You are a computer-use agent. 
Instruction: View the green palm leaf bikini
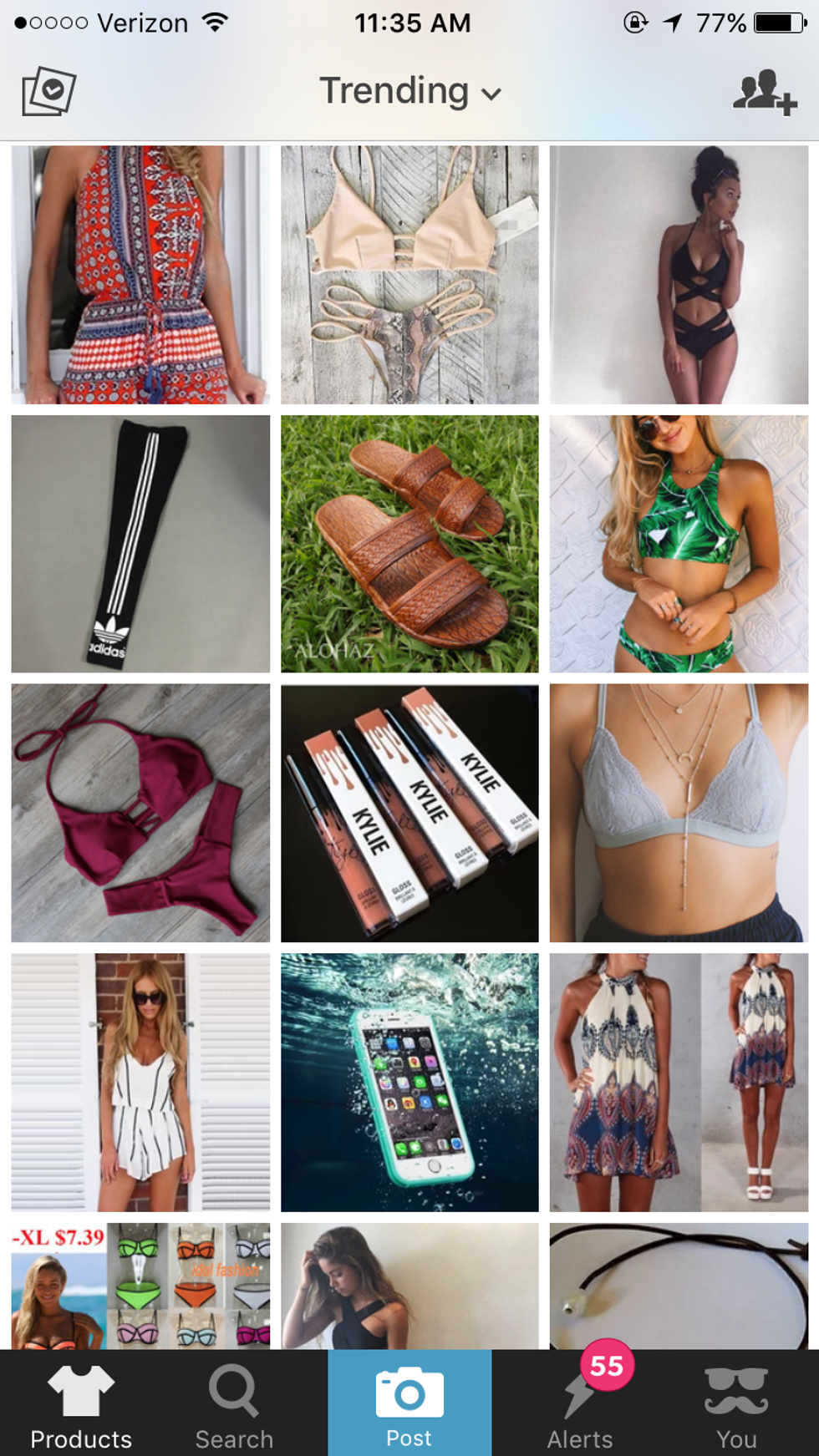(x=679, y=544)
